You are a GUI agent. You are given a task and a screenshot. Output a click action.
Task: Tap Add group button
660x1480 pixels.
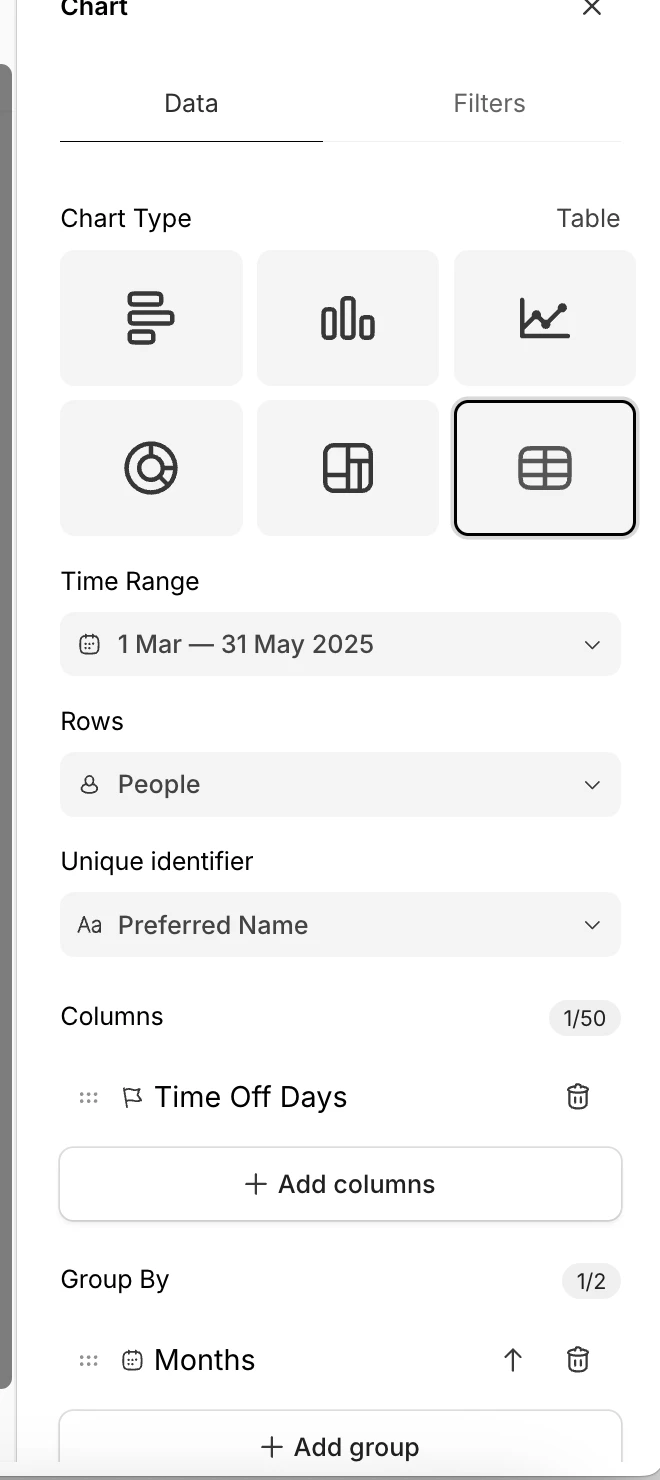pyautogui.click(x=340, y=1446)
